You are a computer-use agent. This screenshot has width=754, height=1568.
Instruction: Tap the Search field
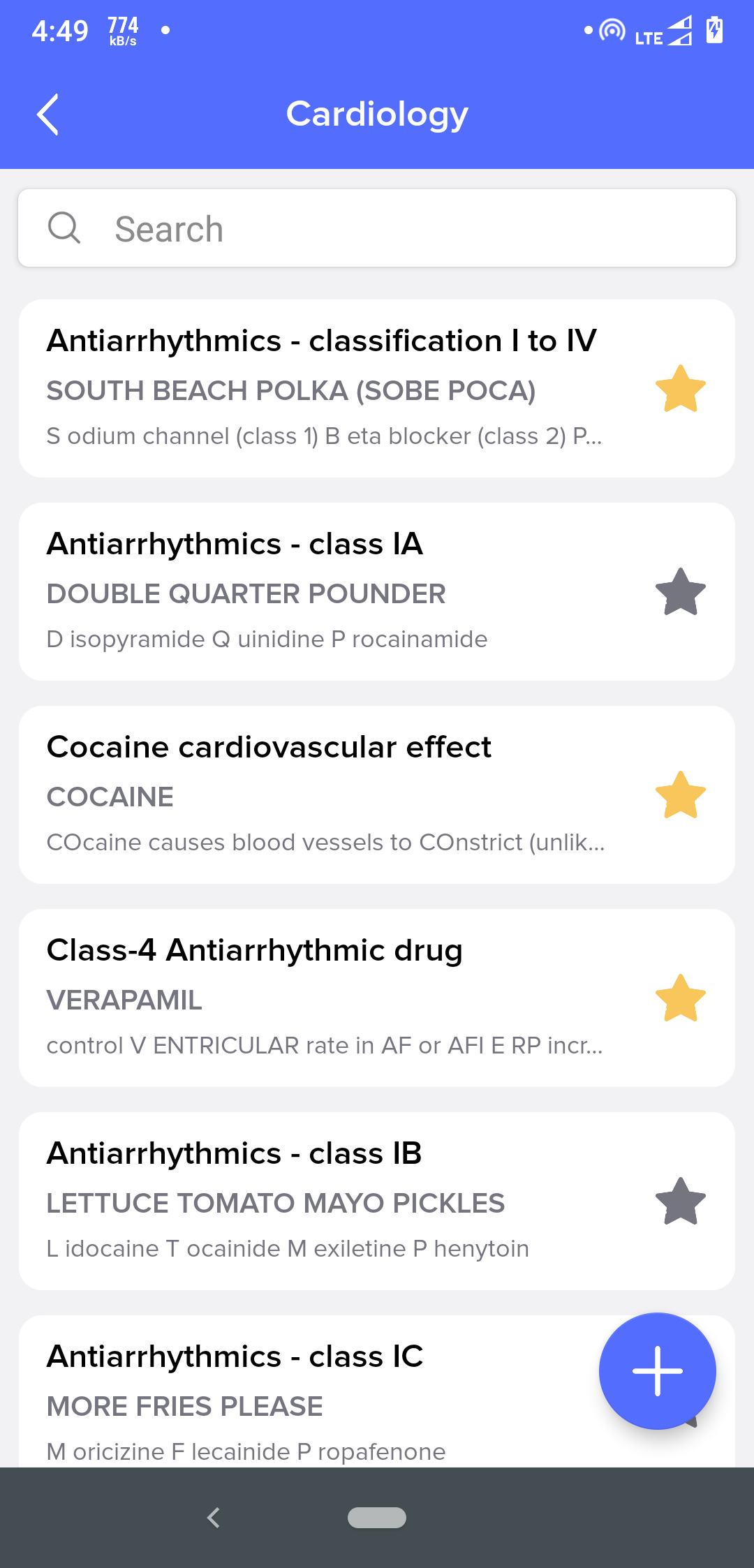pyautogui.click(x=377, y=228)
